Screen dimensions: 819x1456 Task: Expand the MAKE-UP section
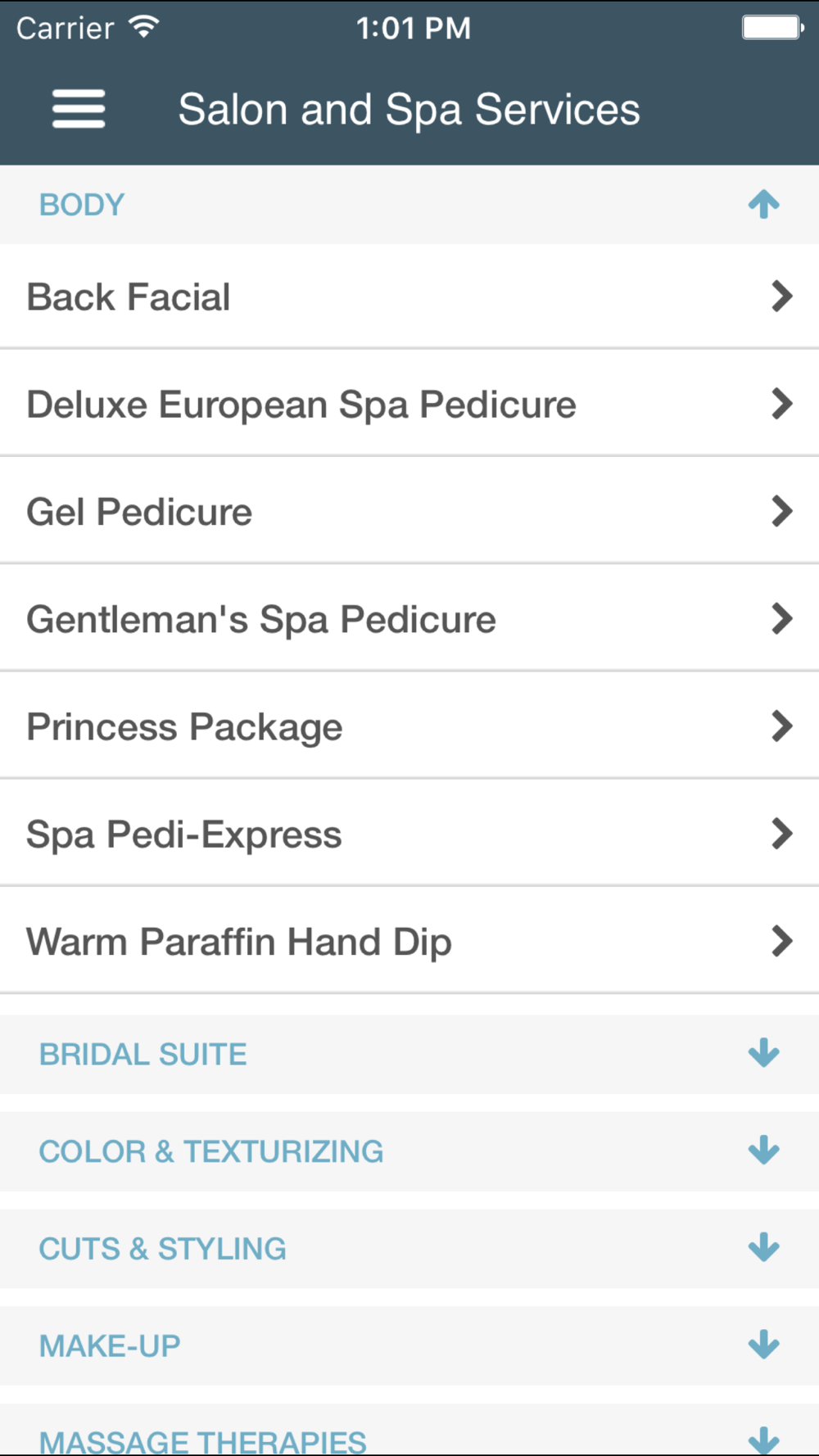pyautogui.click(x=409, y=1345)
